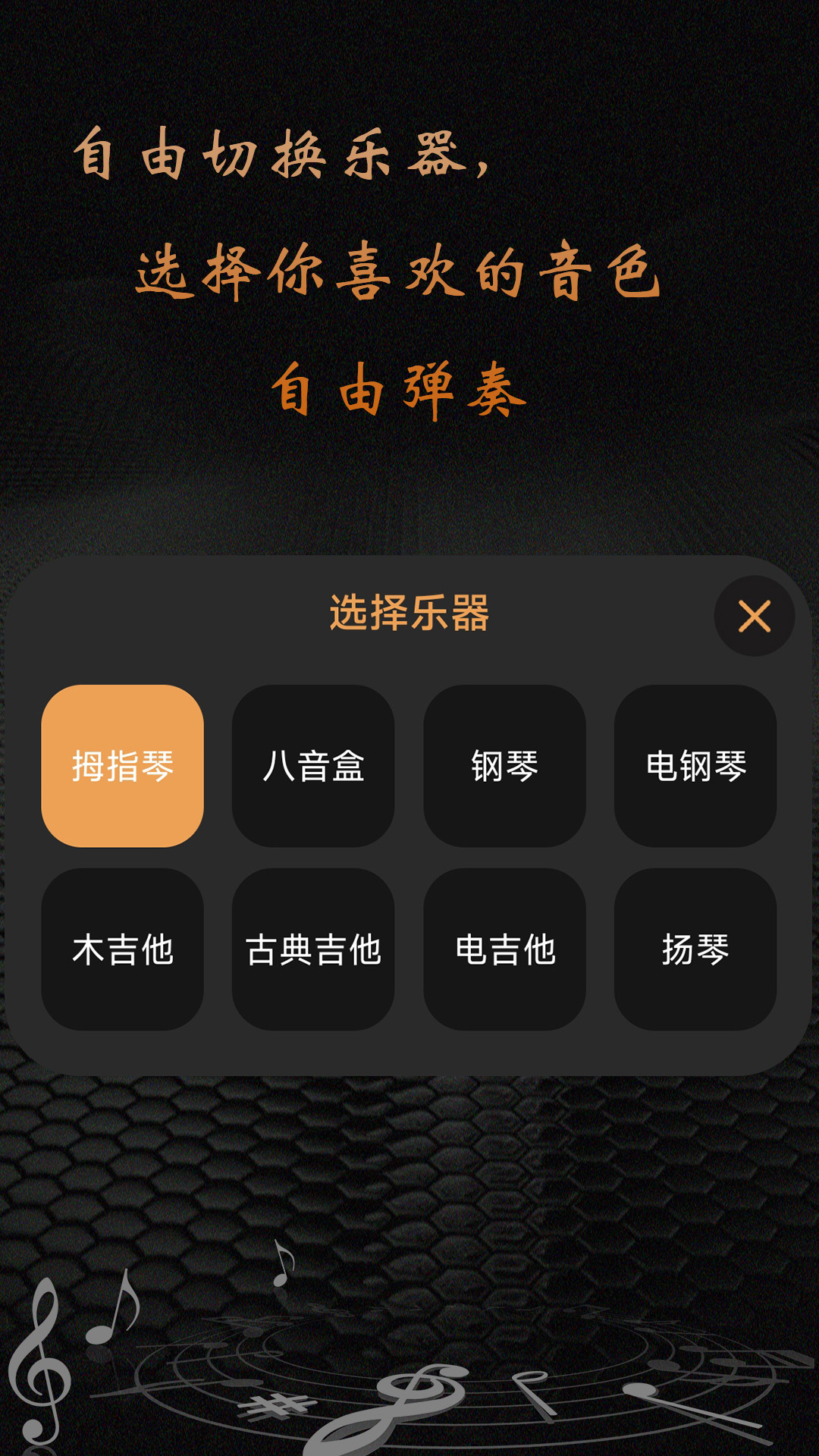Image resolution: width=819 pixels, height=1456 pixels.
Task: Select the 扬琴 (Yangqin) instrument
Action: 696,948
